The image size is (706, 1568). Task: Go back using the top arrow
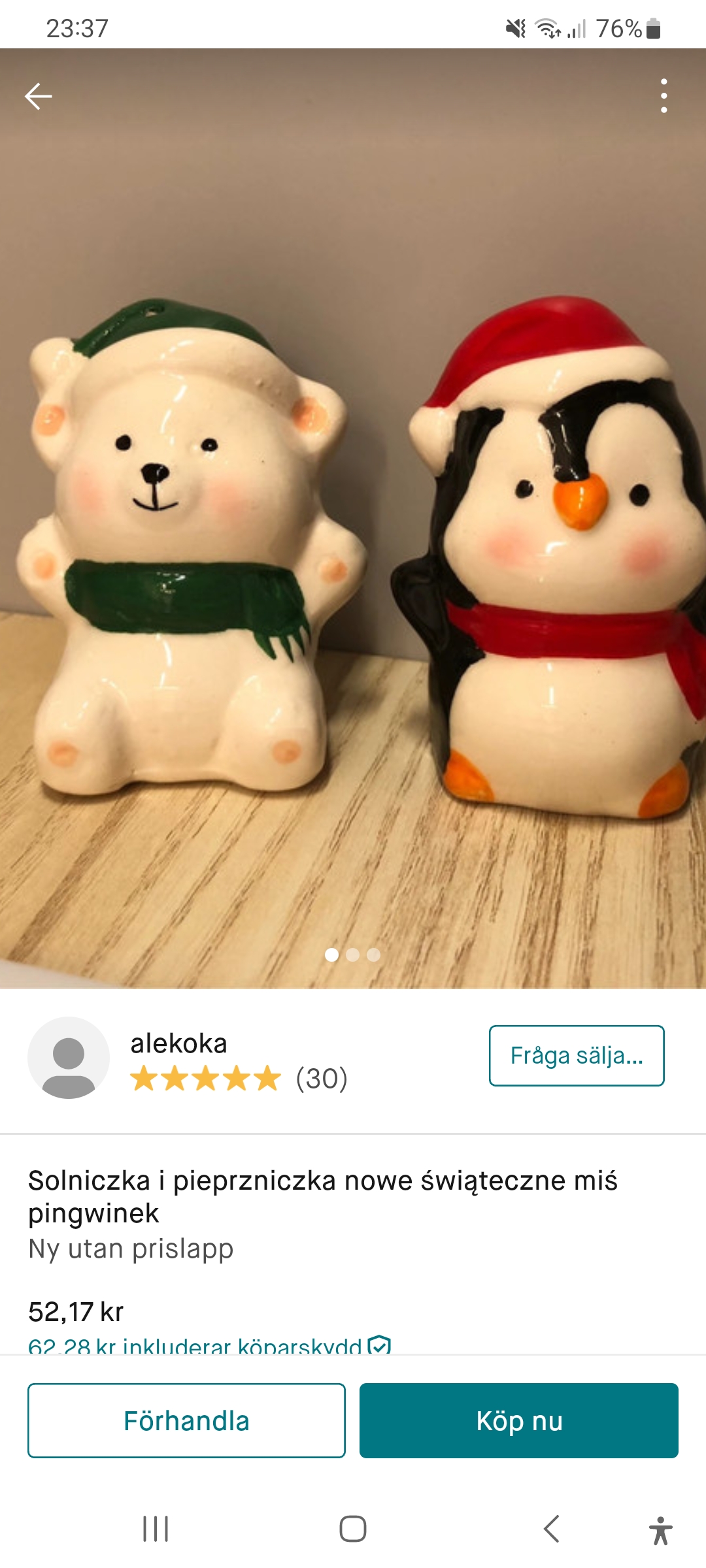[39, 97]
